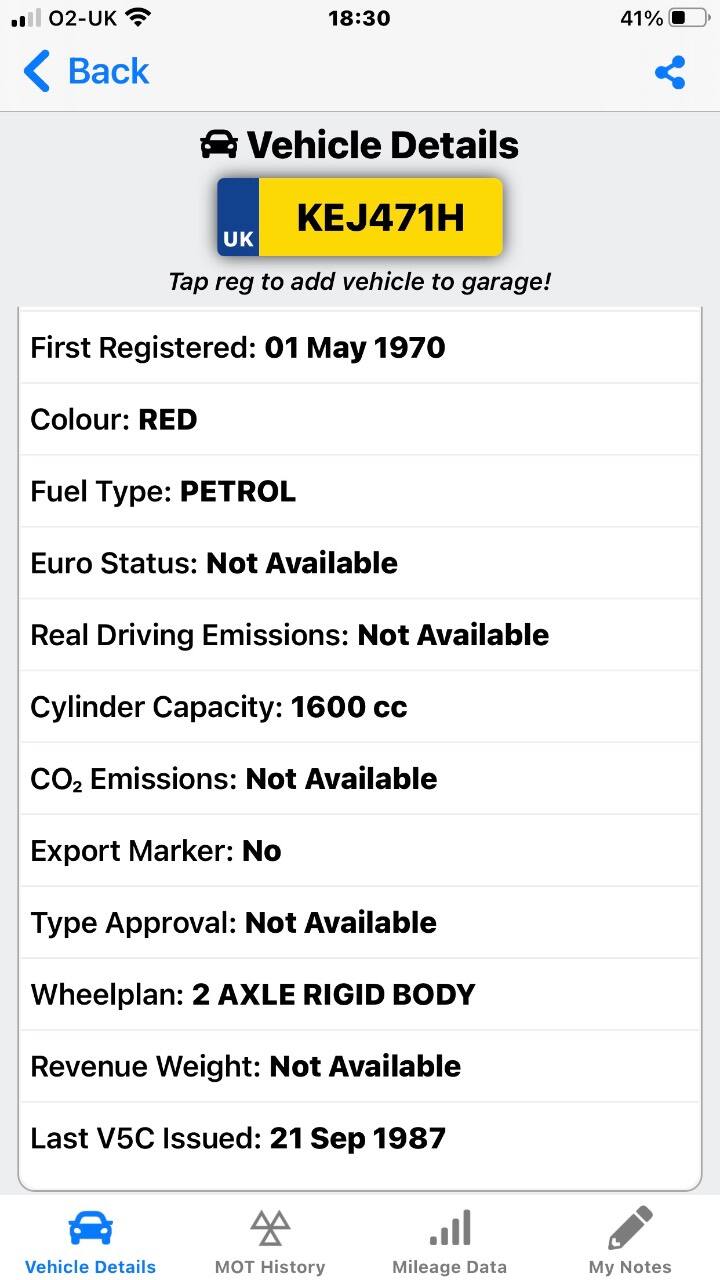Viewport: 720px width, 1280px height.
Task: Tap the KEJ471H reg plate to add to garage
Action: click(x=360, y=217)
